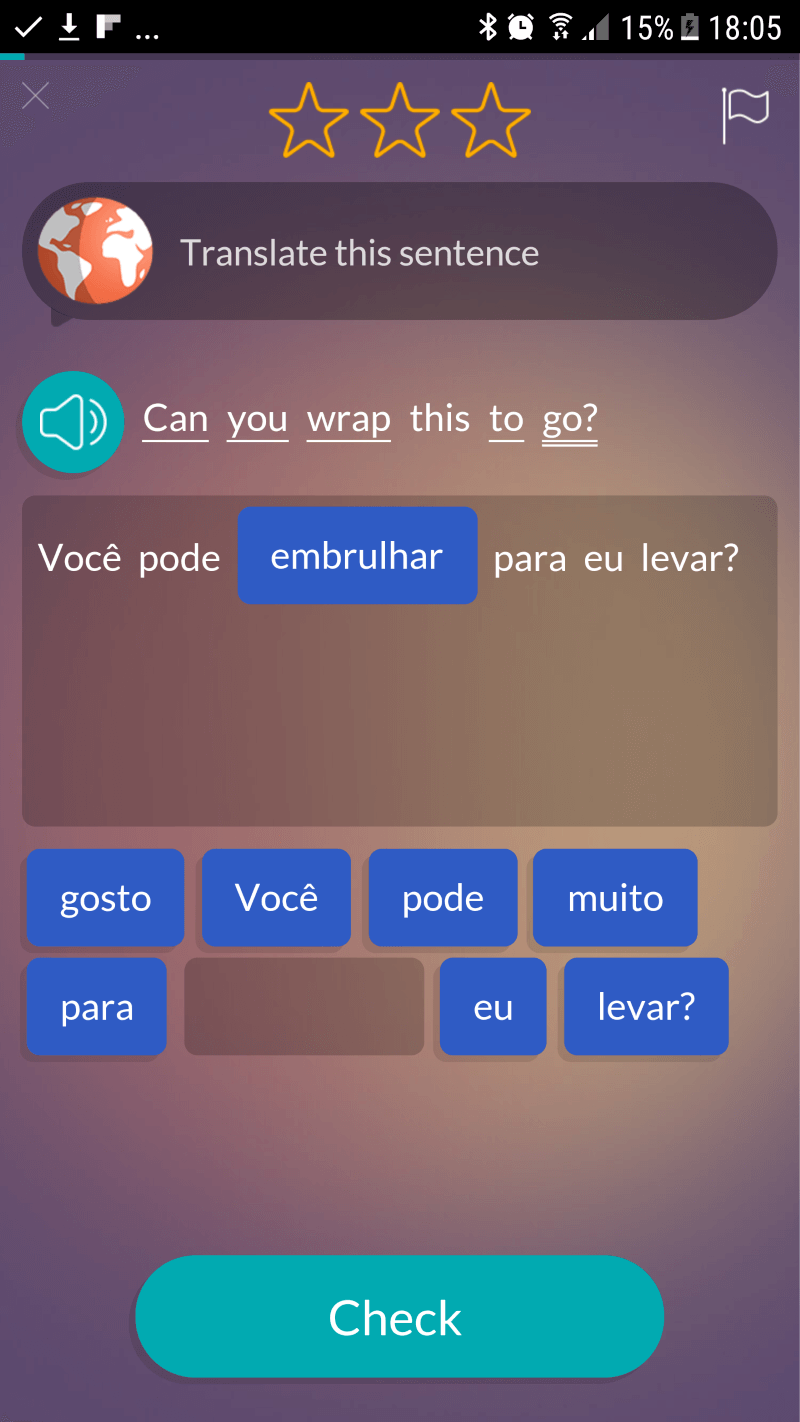
Task: Choose the word tile 'Você'
Action: pyautogui.click(x=276, y=898)
